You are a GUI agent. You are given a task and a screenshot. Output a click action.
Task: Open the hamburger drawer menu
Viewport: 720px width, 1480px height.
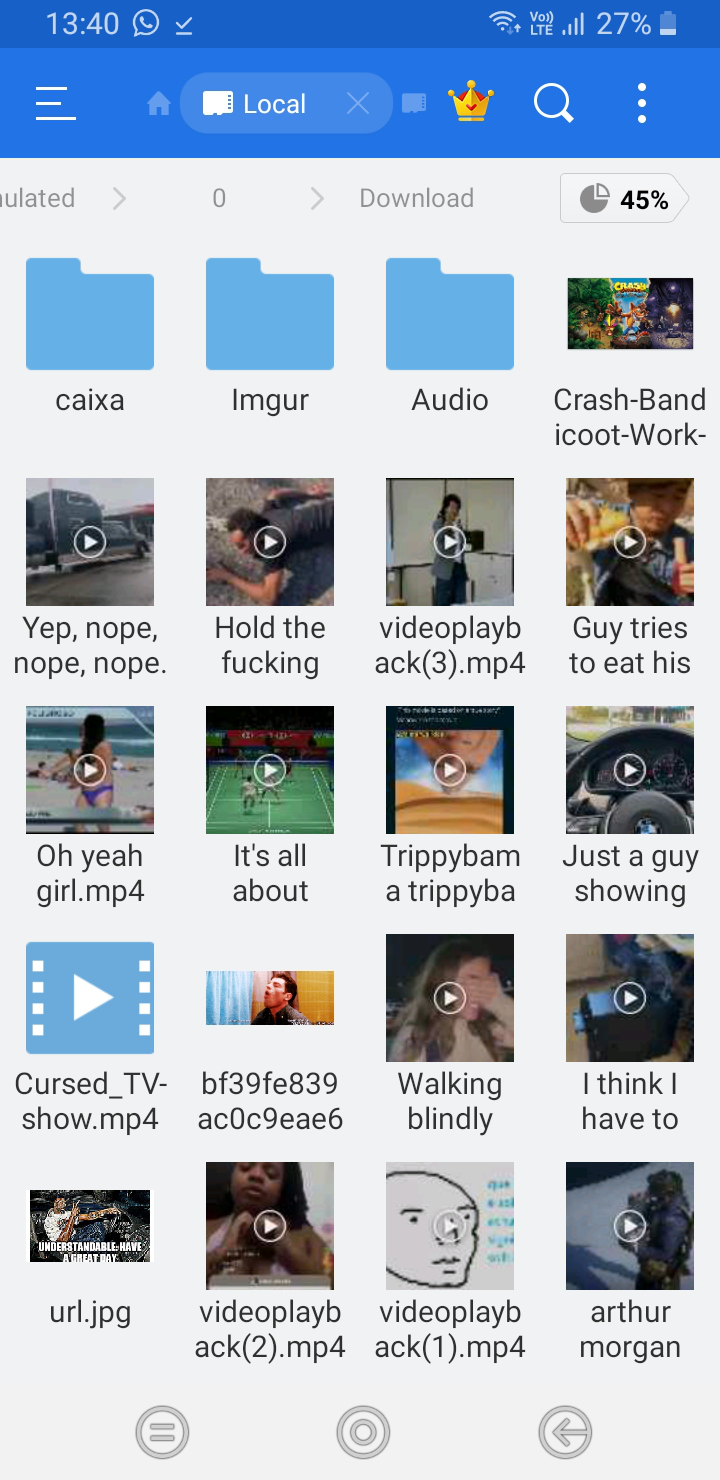pos(56,103)
